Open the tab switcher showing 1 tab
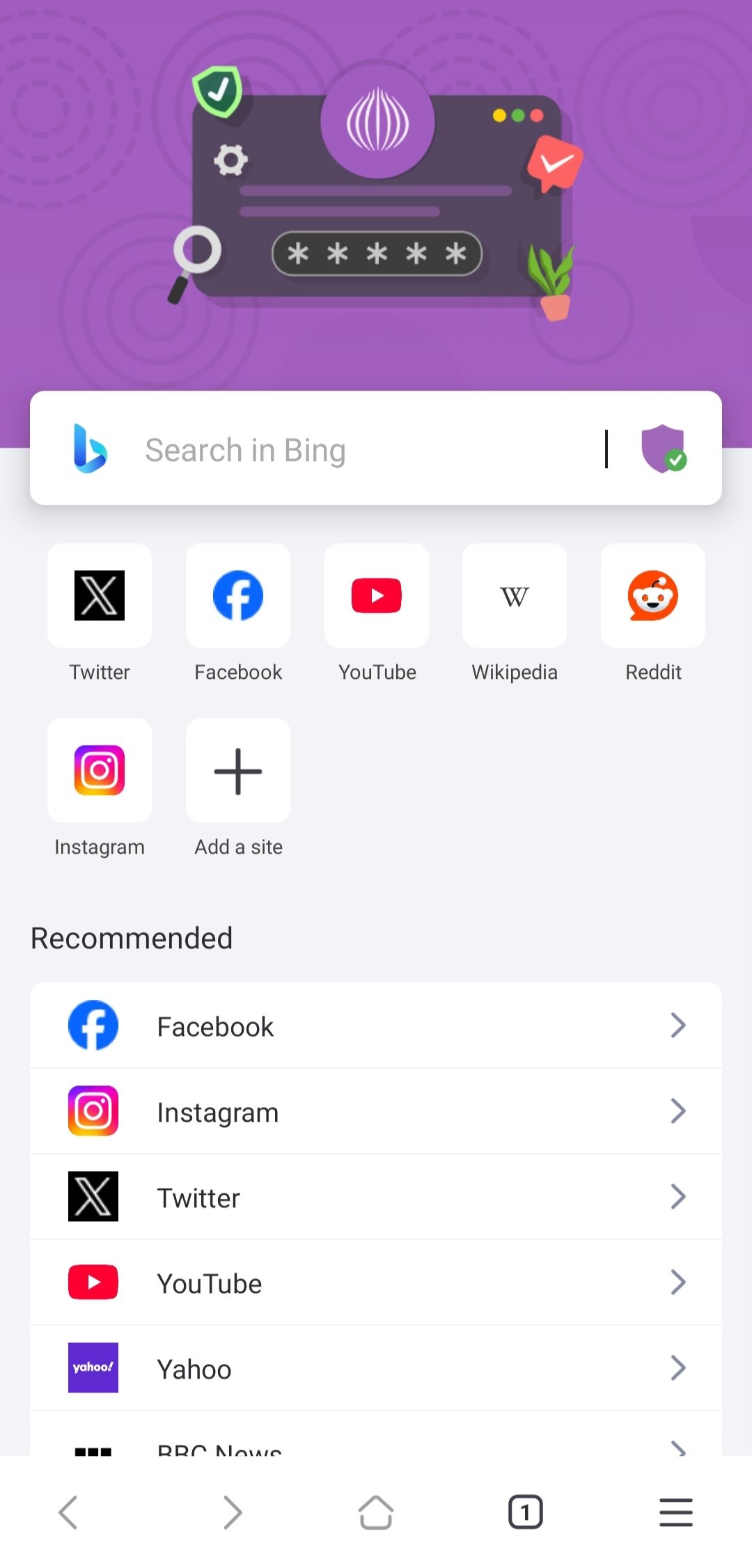Image resolution: width=752 pixels, height=1568 pixels. click(x=526, y=1512)
